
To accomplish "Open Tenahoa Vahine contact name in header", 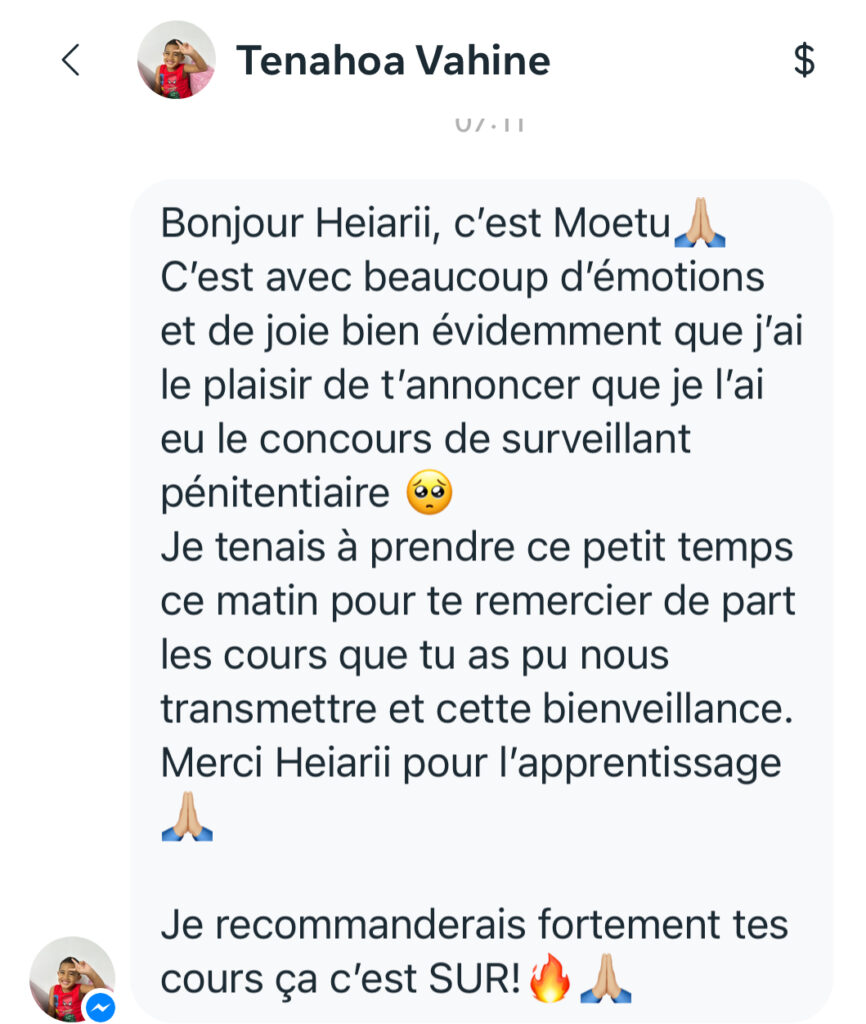I will click(393, 62).
